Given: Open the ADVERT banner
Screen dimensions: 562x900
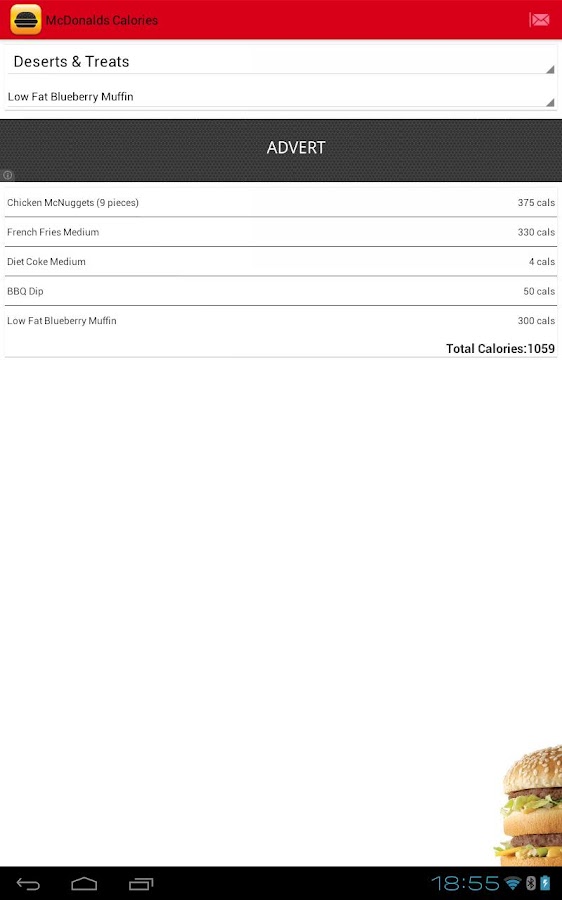Looking at the screenshot, I should click(x=281, y=150).
